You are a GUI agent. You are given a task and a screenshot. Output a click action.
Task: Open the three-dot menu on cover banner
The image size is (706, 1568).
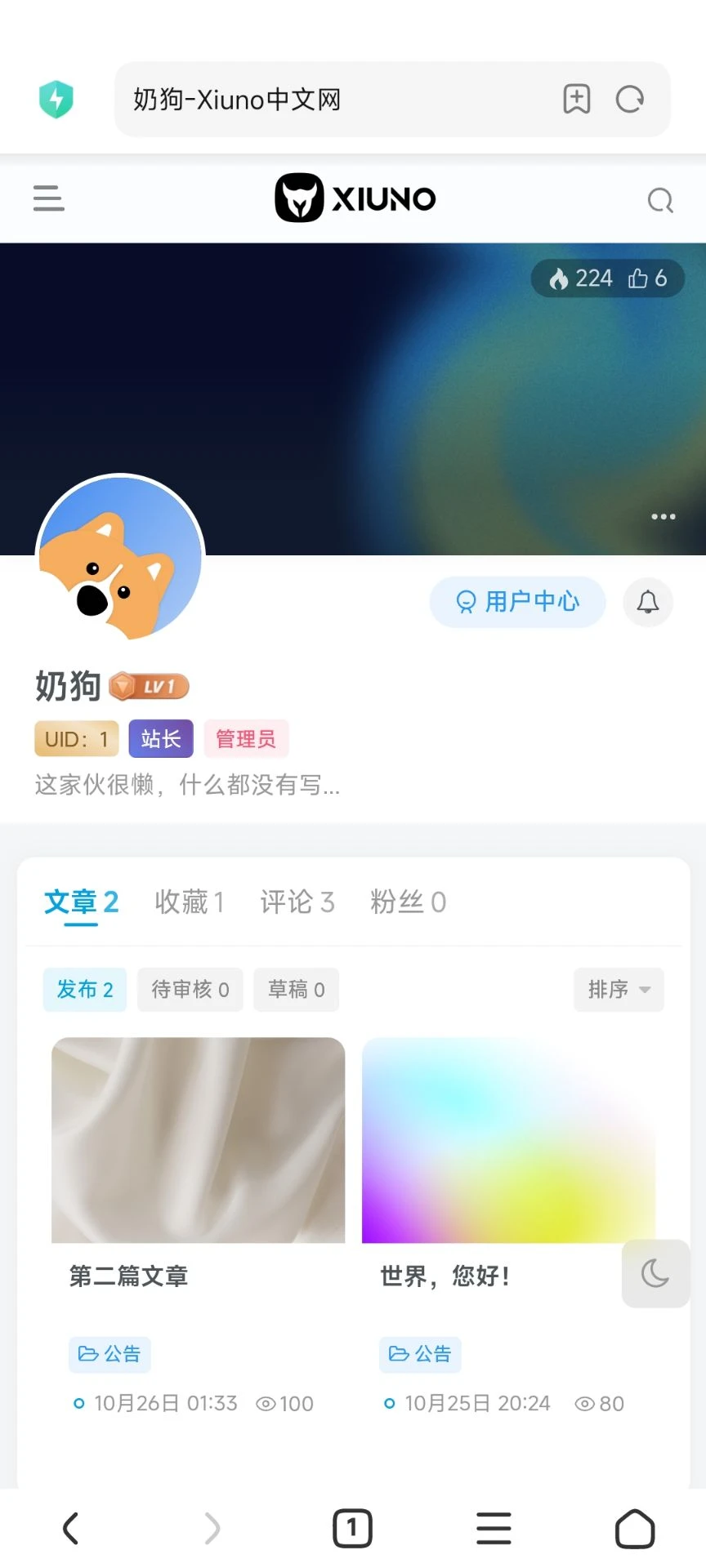(663, 516)
